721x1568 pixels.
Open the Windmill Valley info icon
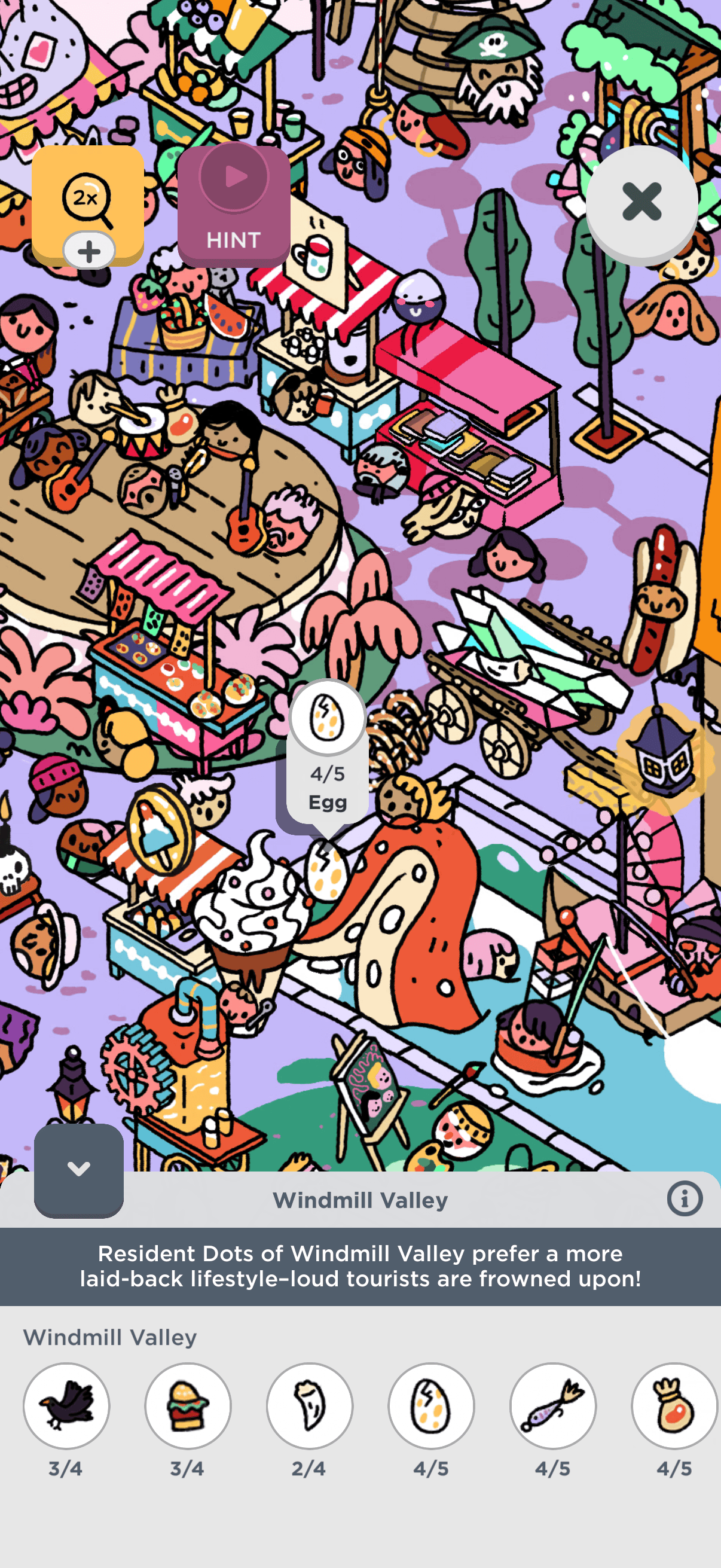tap(685, 1198)
